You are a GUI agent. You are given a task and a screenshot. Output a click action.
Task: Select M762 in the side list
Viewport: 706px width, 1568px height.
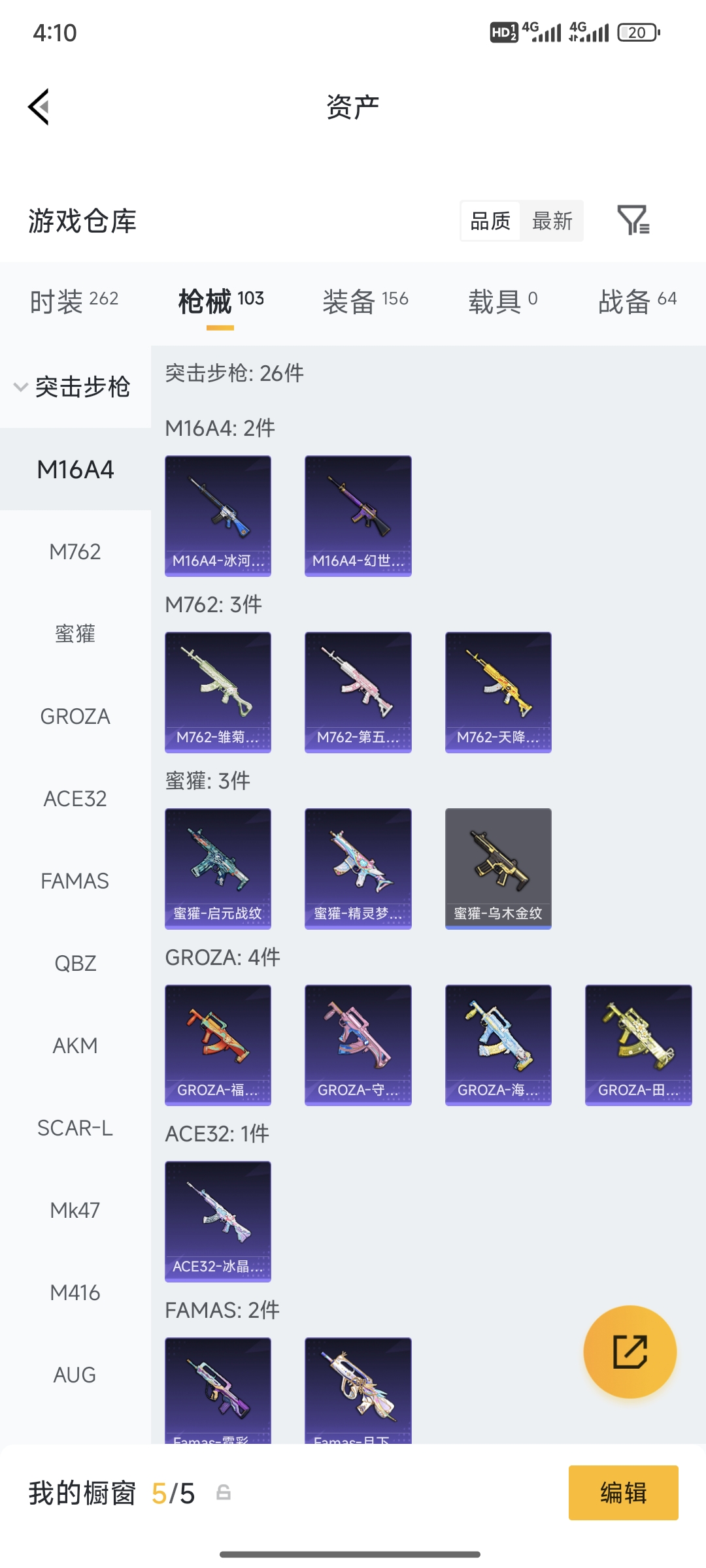click(x=75, y=552)
